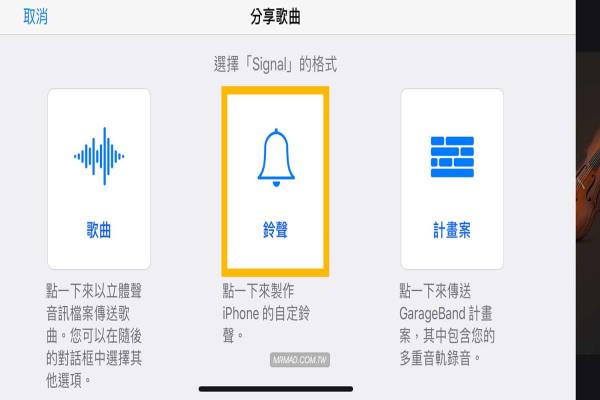The height and width of the screenshot is (400, 600).
Task: Select the 計畫案 project format card
Action: (x=451, y=179)
